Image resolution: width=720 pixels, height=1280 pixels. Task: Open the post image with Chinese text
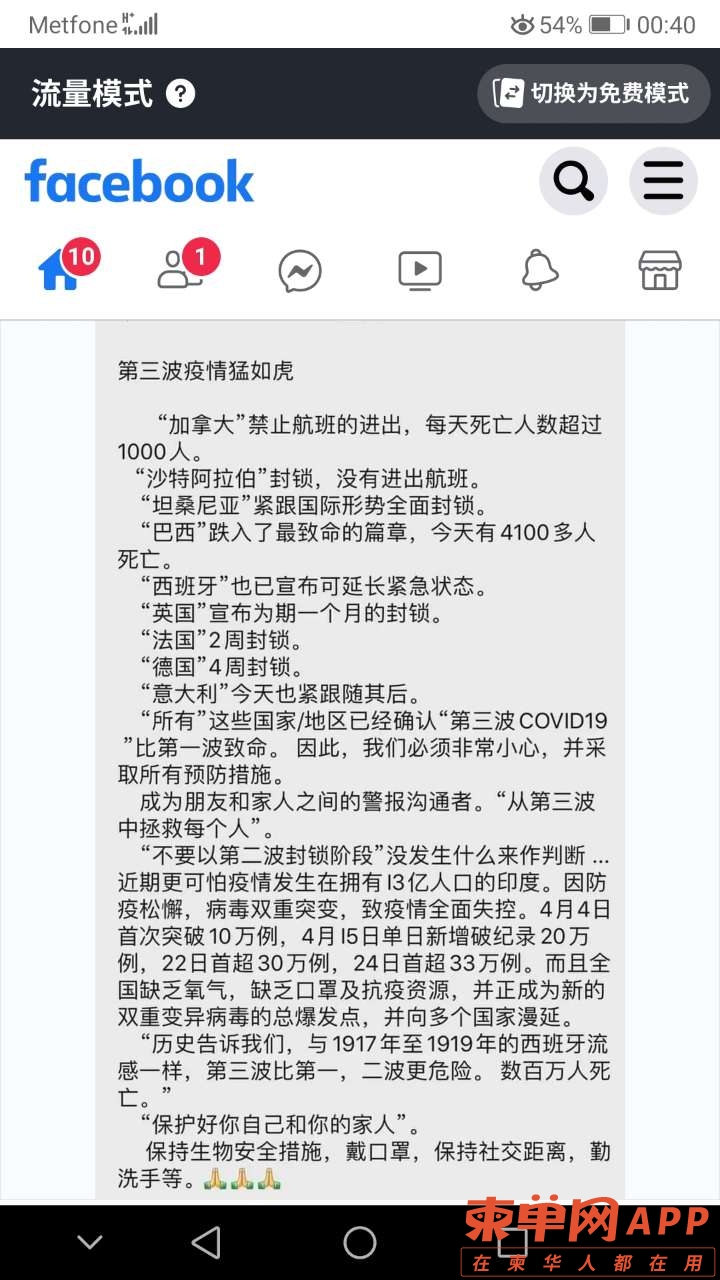click(x=360, y=760)
